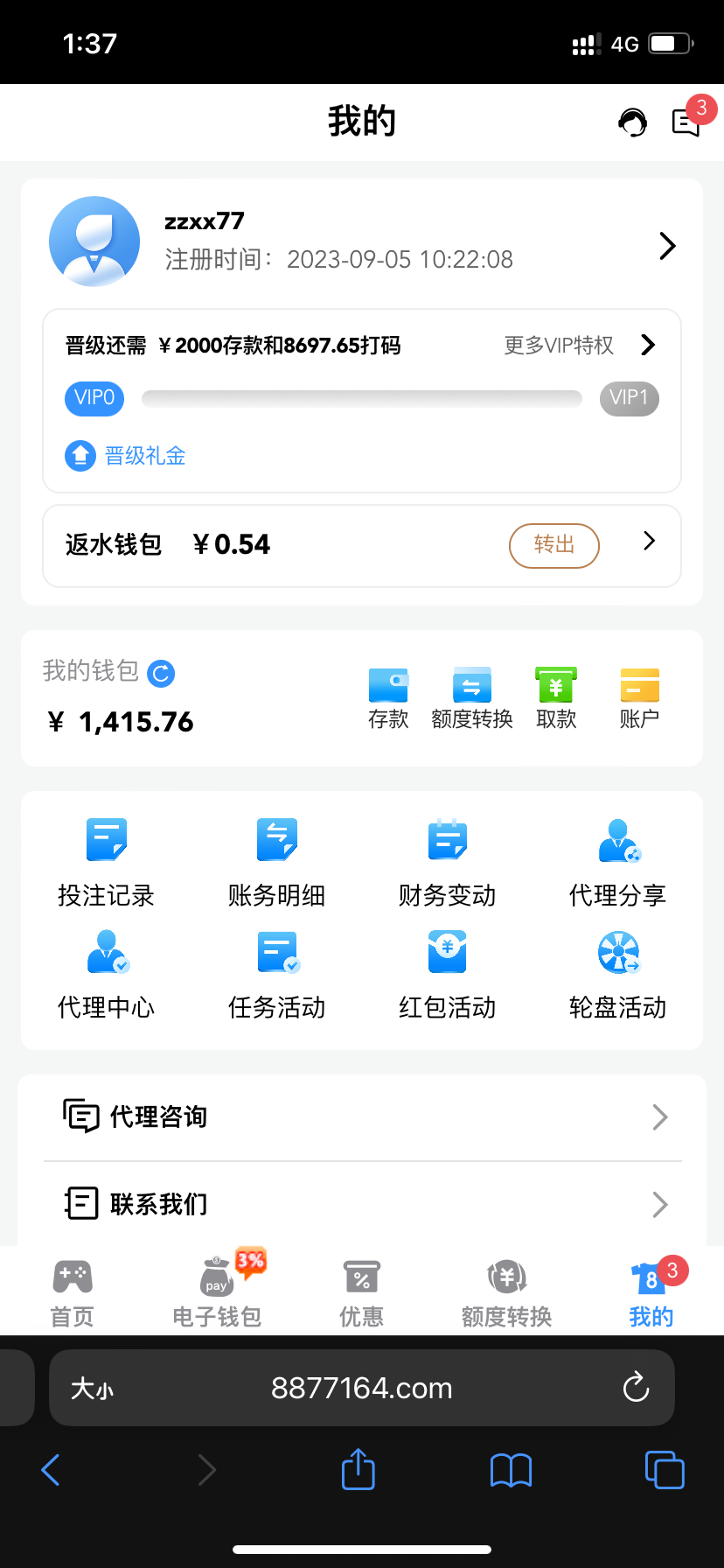Open 投注记录 betting records
This screenshot has width=724, height=1568.
(x=106, y=862)
